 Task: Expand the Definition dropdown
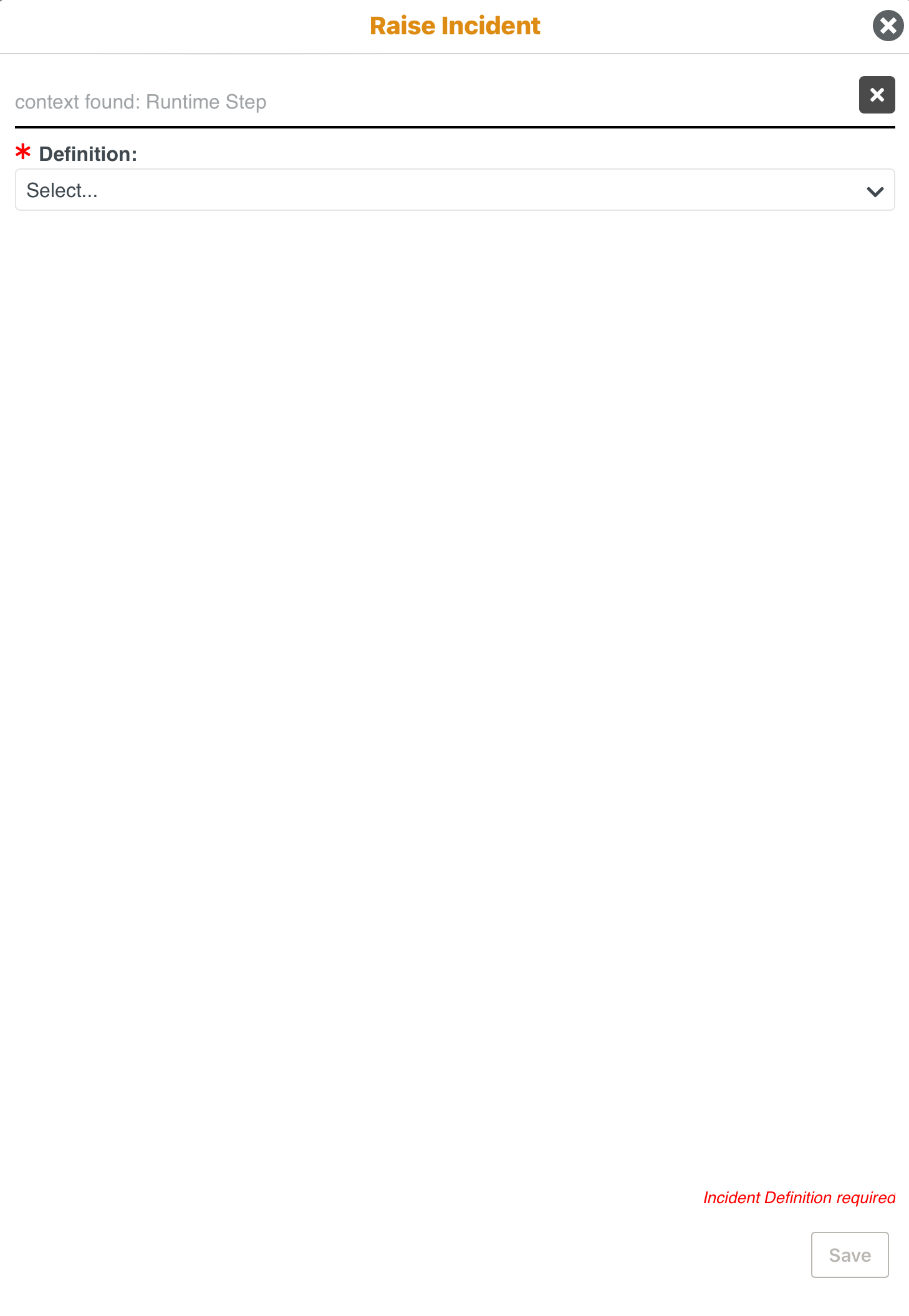tap(454, 190)
